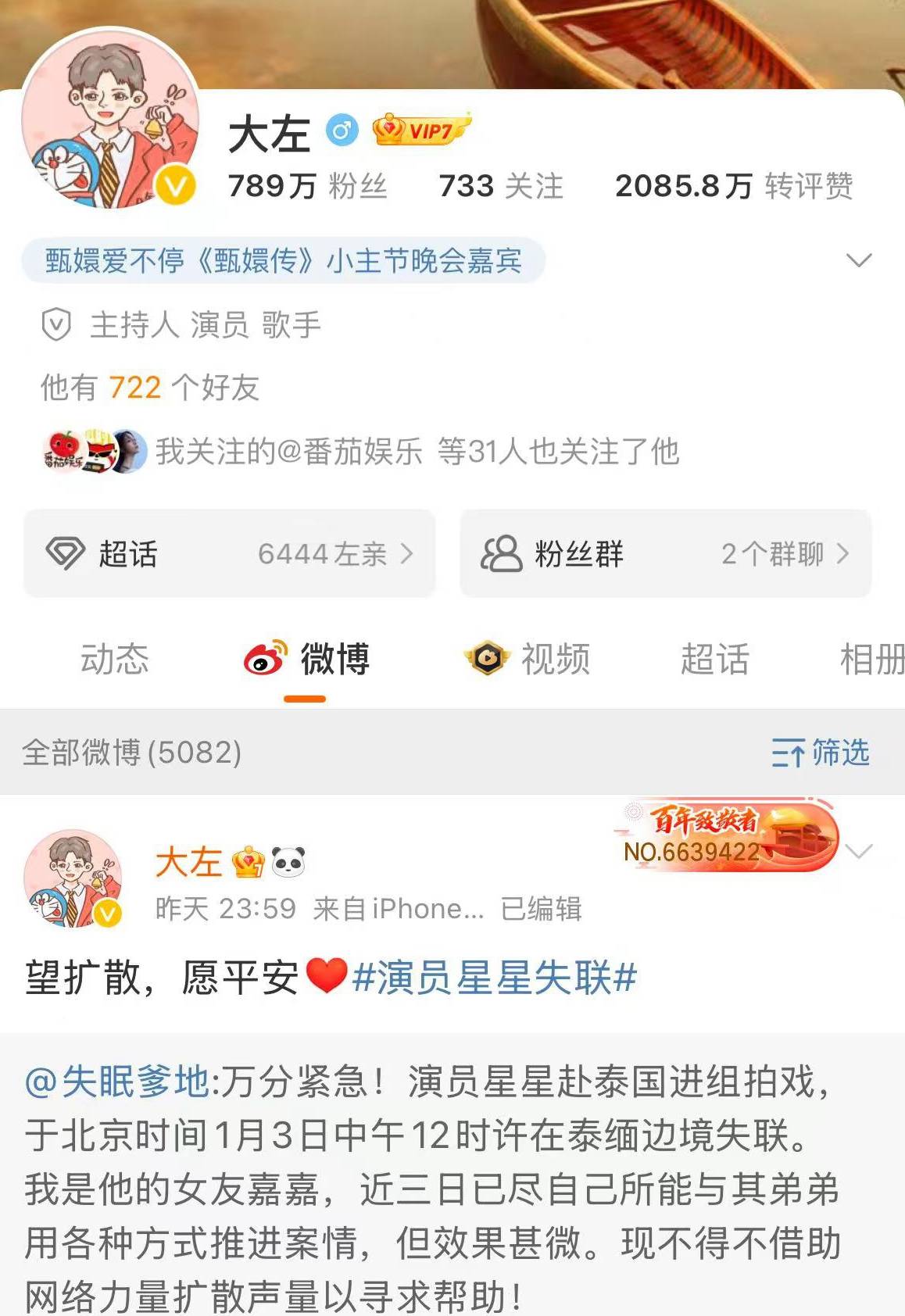Open the 甄嬛爱不停 banner chip
This screenshot has height=1316, width=905.
pyautogui.click(x=282, y=260)
